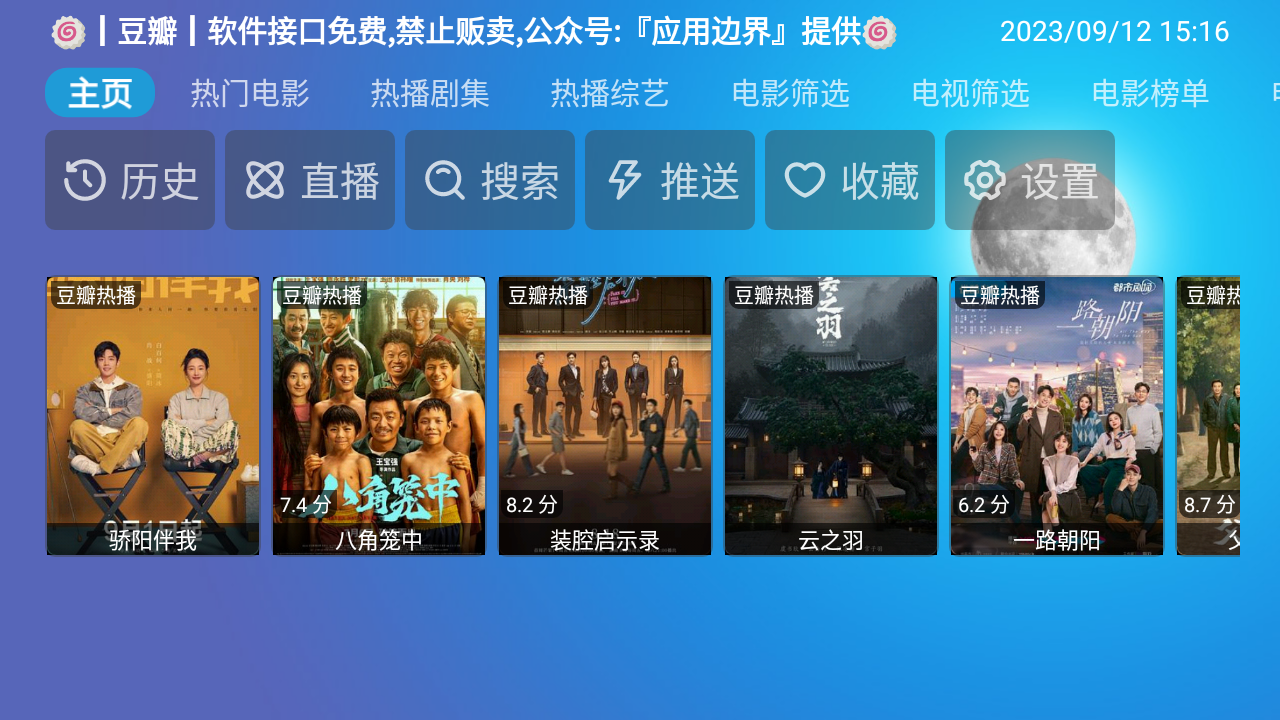Open the 电视筛选 tab
Image resolution: width=1280 pixels, height=720 pixels.
pyautogui.click(x=970, y=93)
